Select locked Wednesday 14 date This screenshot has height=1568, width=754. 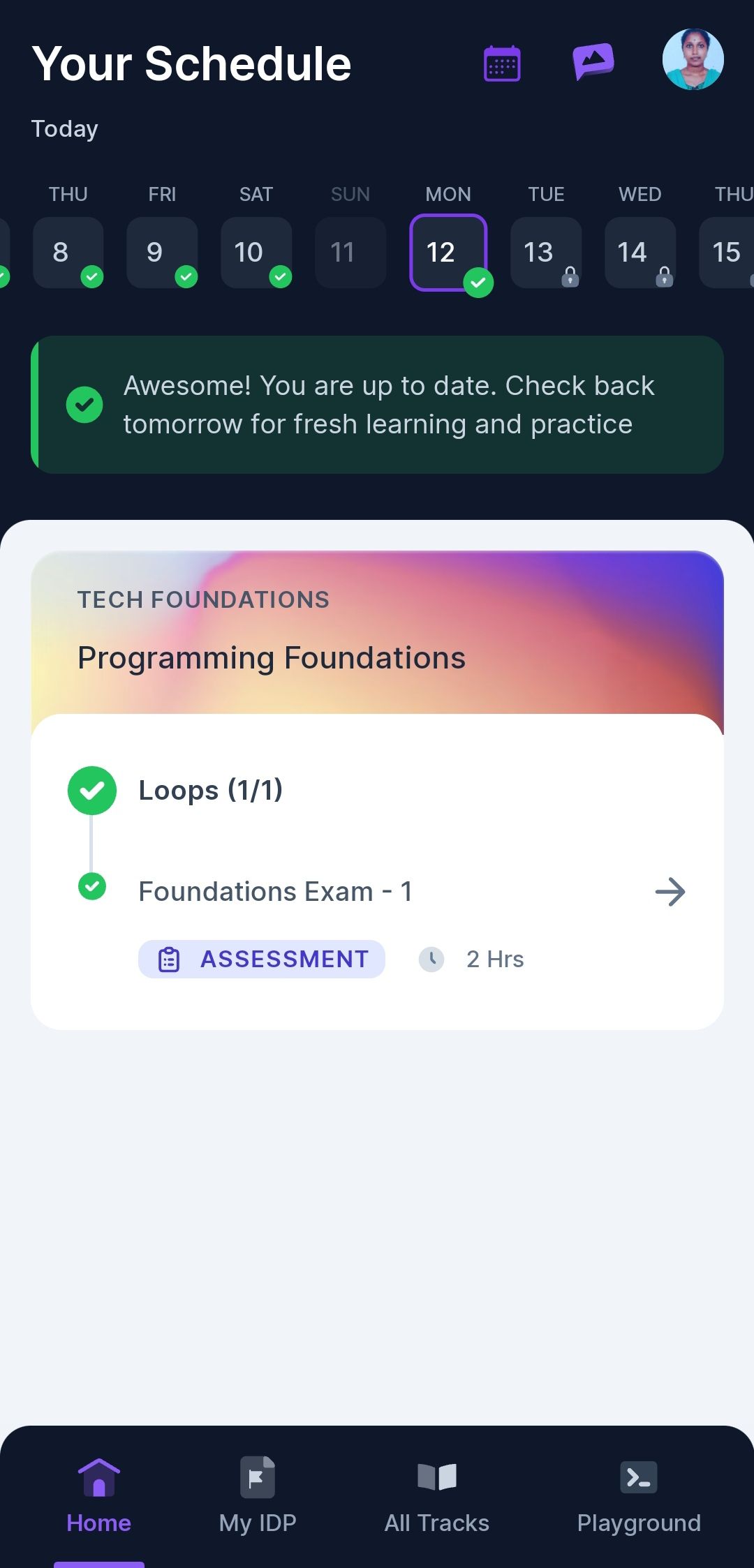640,252
